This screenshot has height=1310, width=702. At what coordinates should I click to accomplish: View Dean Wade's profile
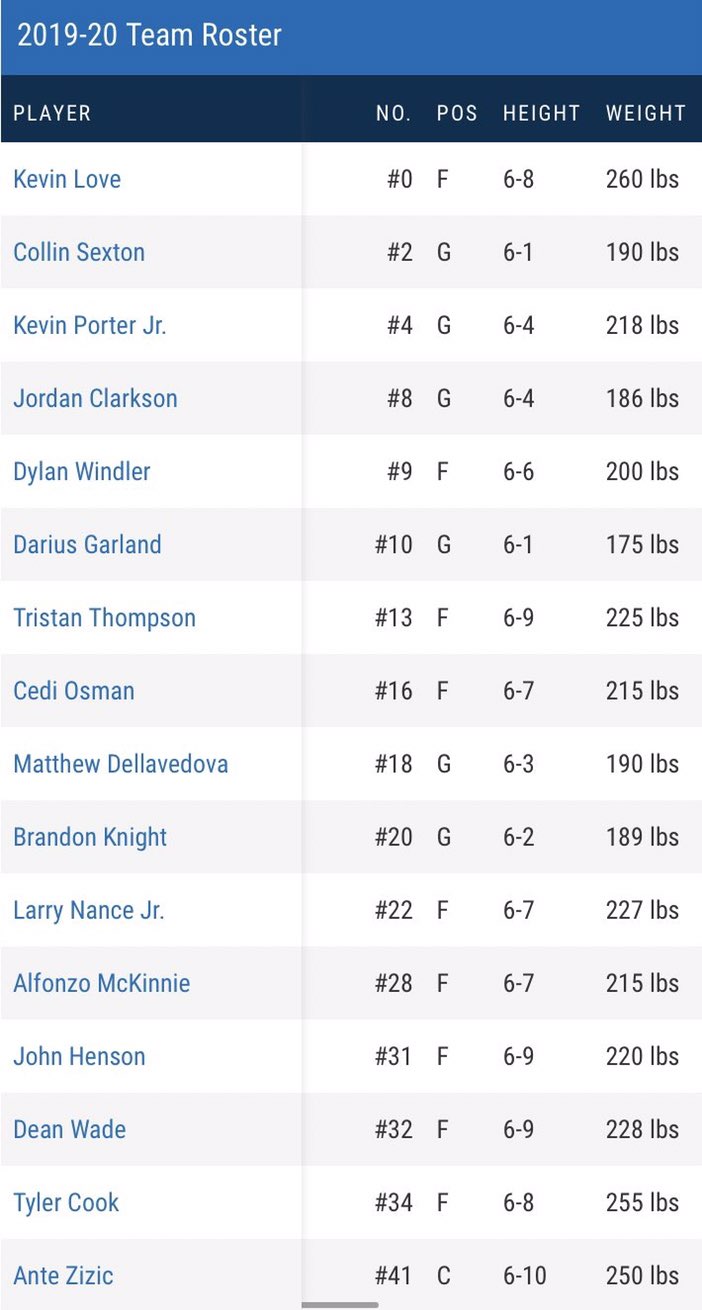point(70,1129)
